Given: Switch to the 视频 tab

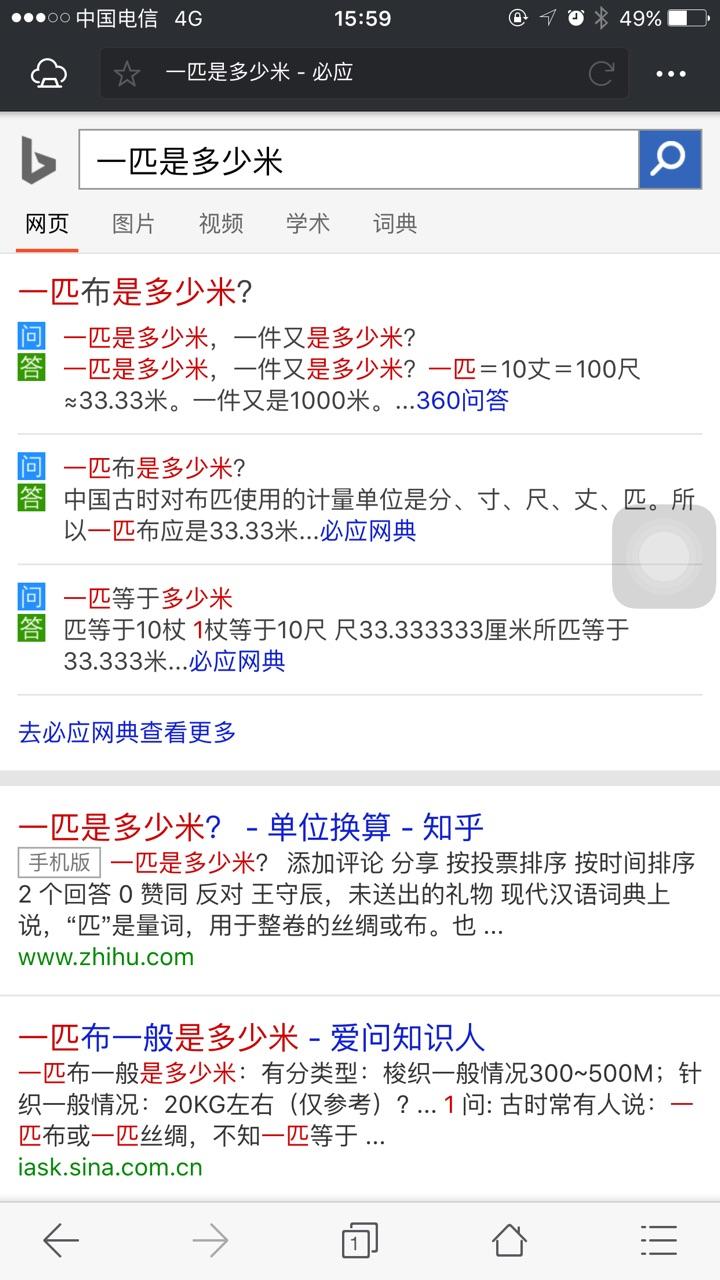Looking at the screenshot, I should pos(220,224).
